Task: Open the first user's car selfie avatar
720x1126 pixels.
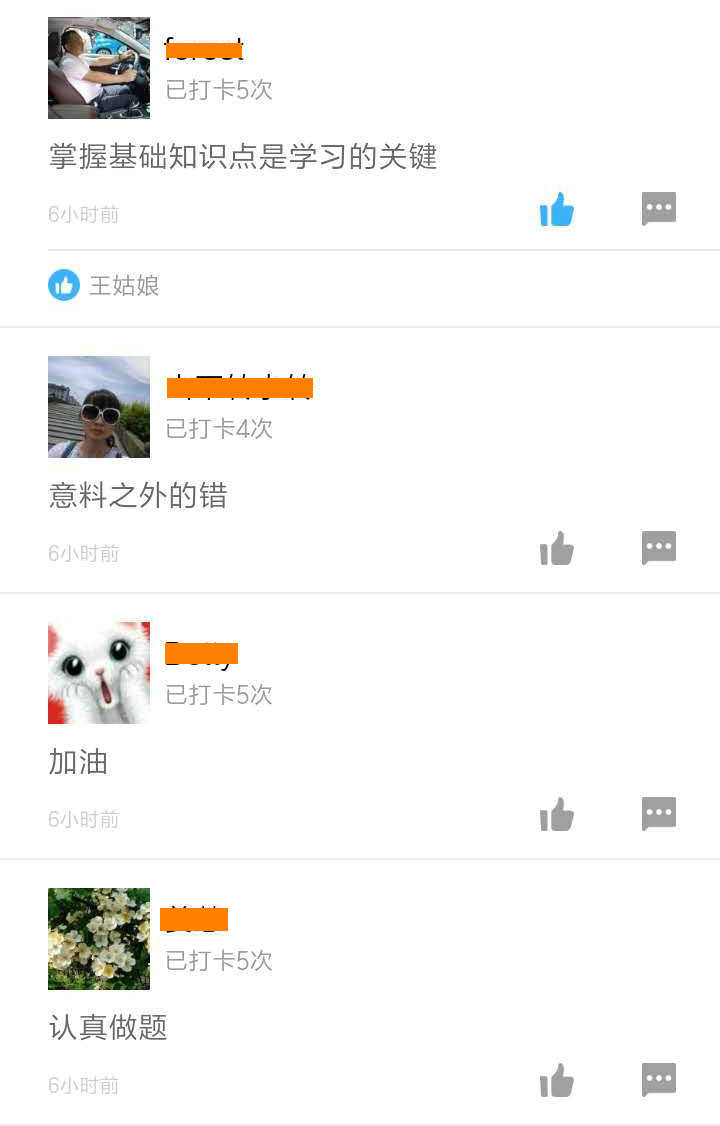Action: point(98,67)
